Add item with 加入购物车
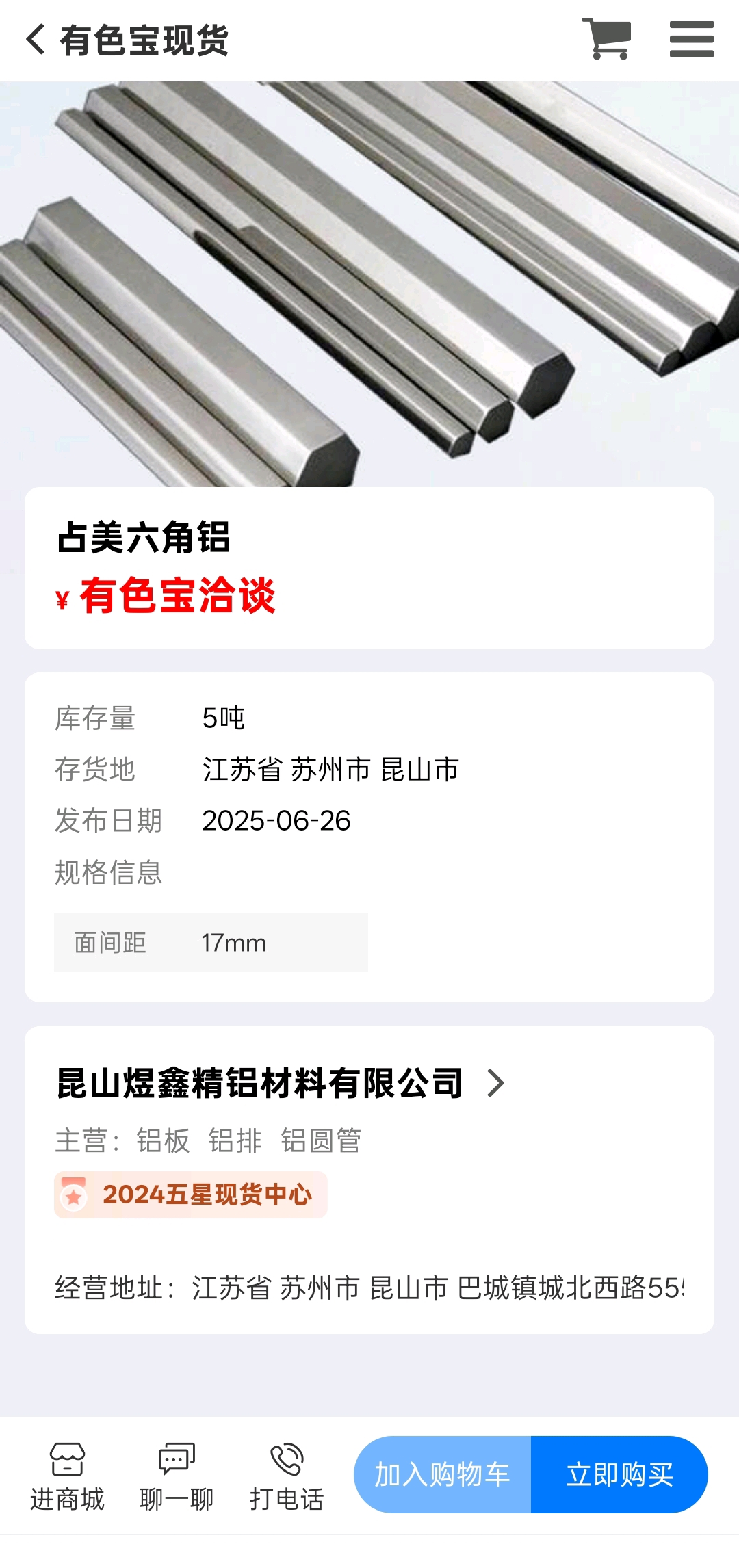 (x=442, y=1474)
